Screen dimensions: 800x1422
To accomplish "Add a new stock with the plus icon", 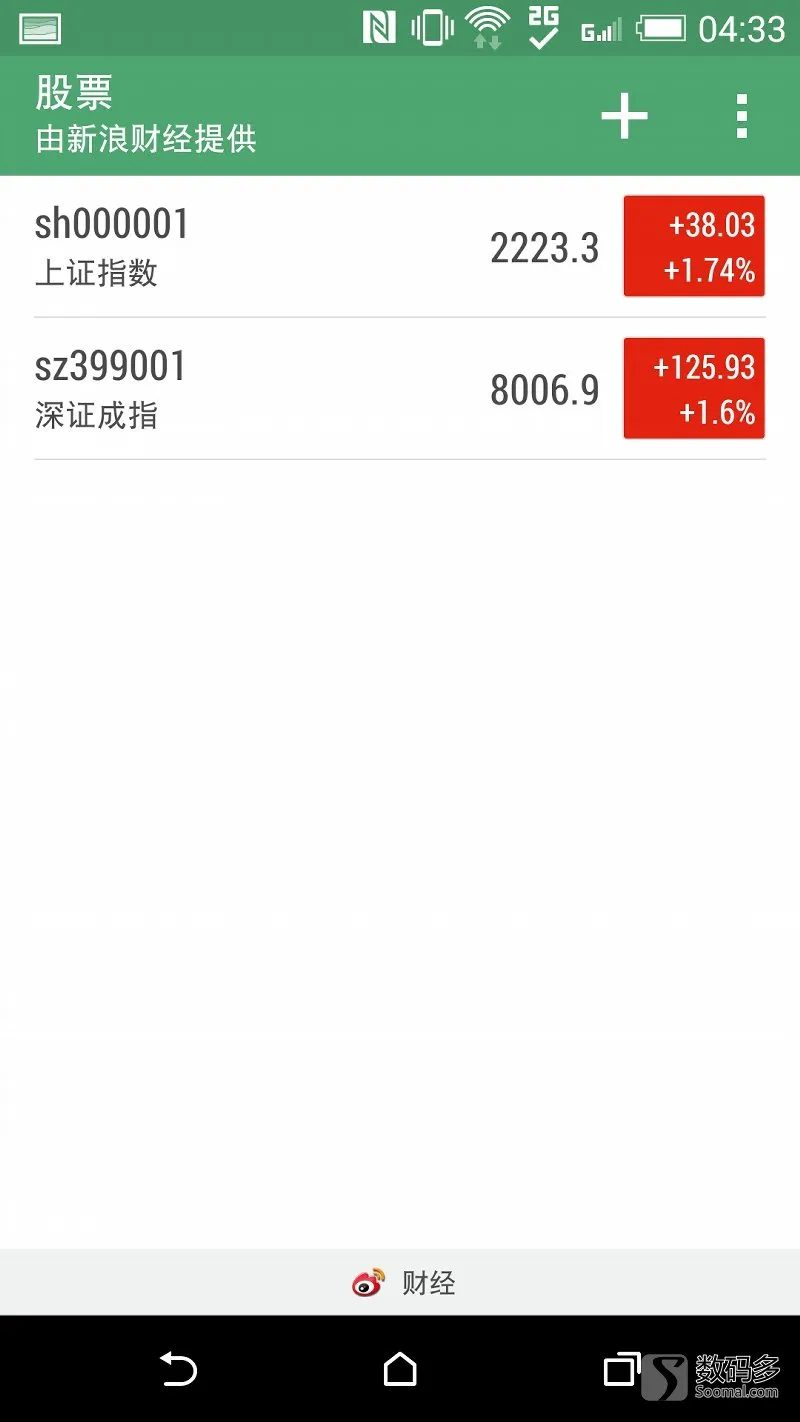I will pos(624,116).
